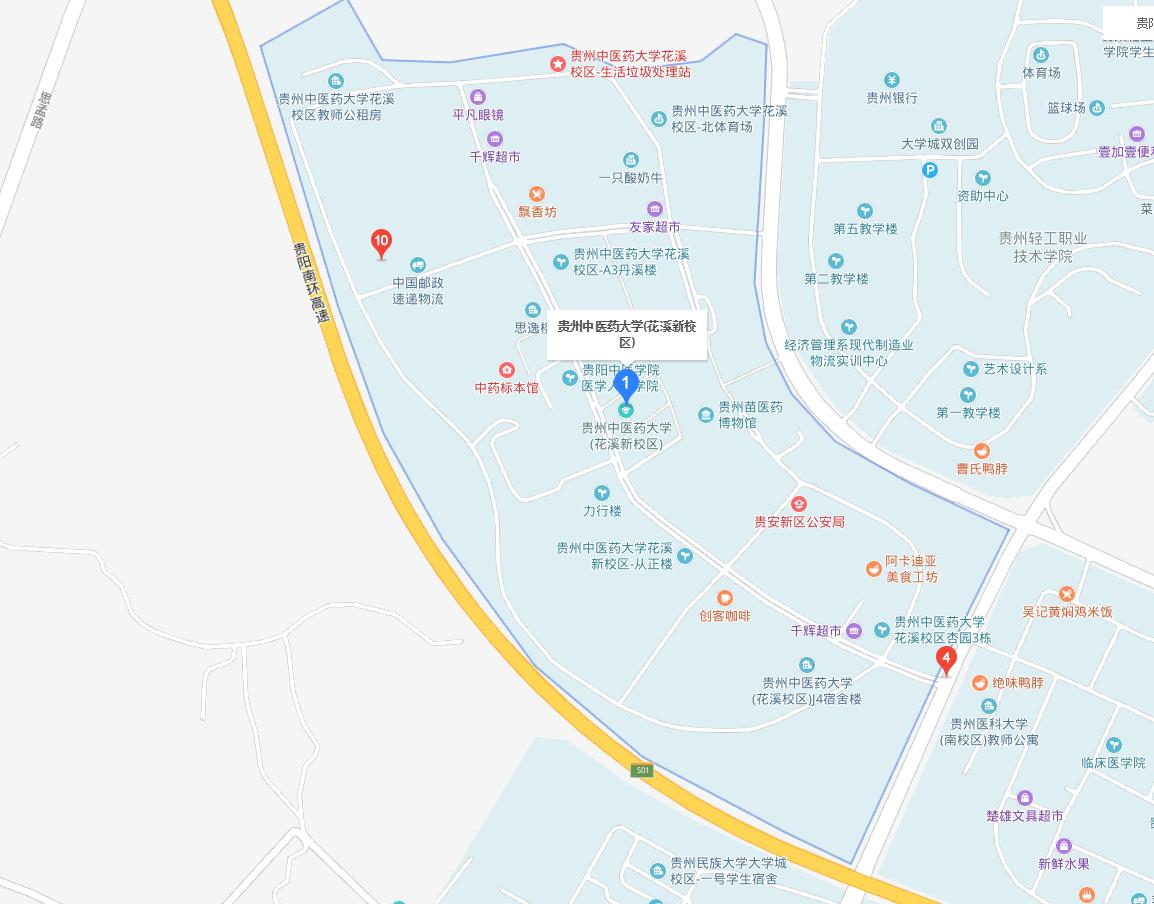Tap the parking P icon near 大学城双创园
The image size is (1154, 904).
[930, 170]
